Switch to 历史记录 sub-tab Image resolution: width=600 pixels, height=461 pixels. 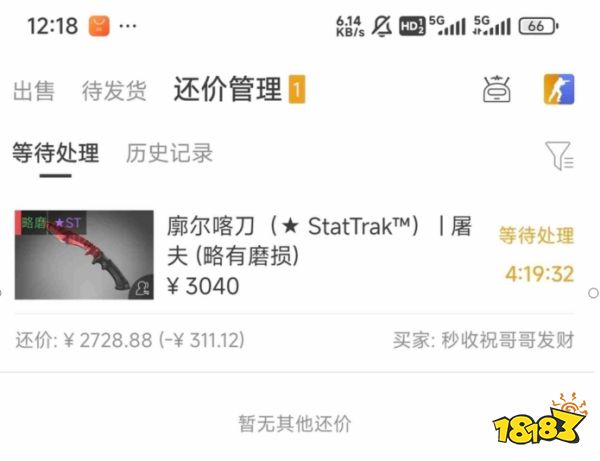click(169, 153)
